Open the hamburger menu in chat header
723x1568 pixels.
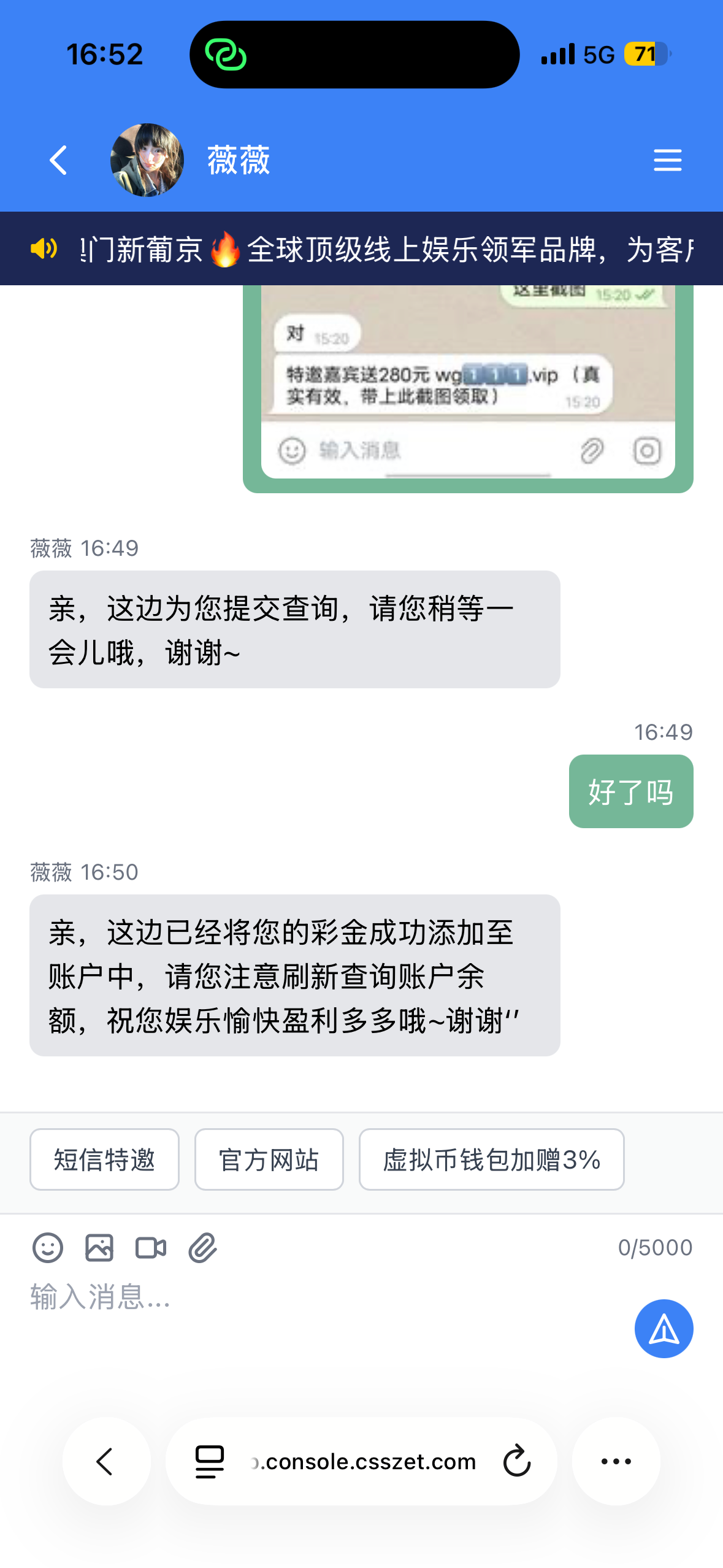pos(667,160)
